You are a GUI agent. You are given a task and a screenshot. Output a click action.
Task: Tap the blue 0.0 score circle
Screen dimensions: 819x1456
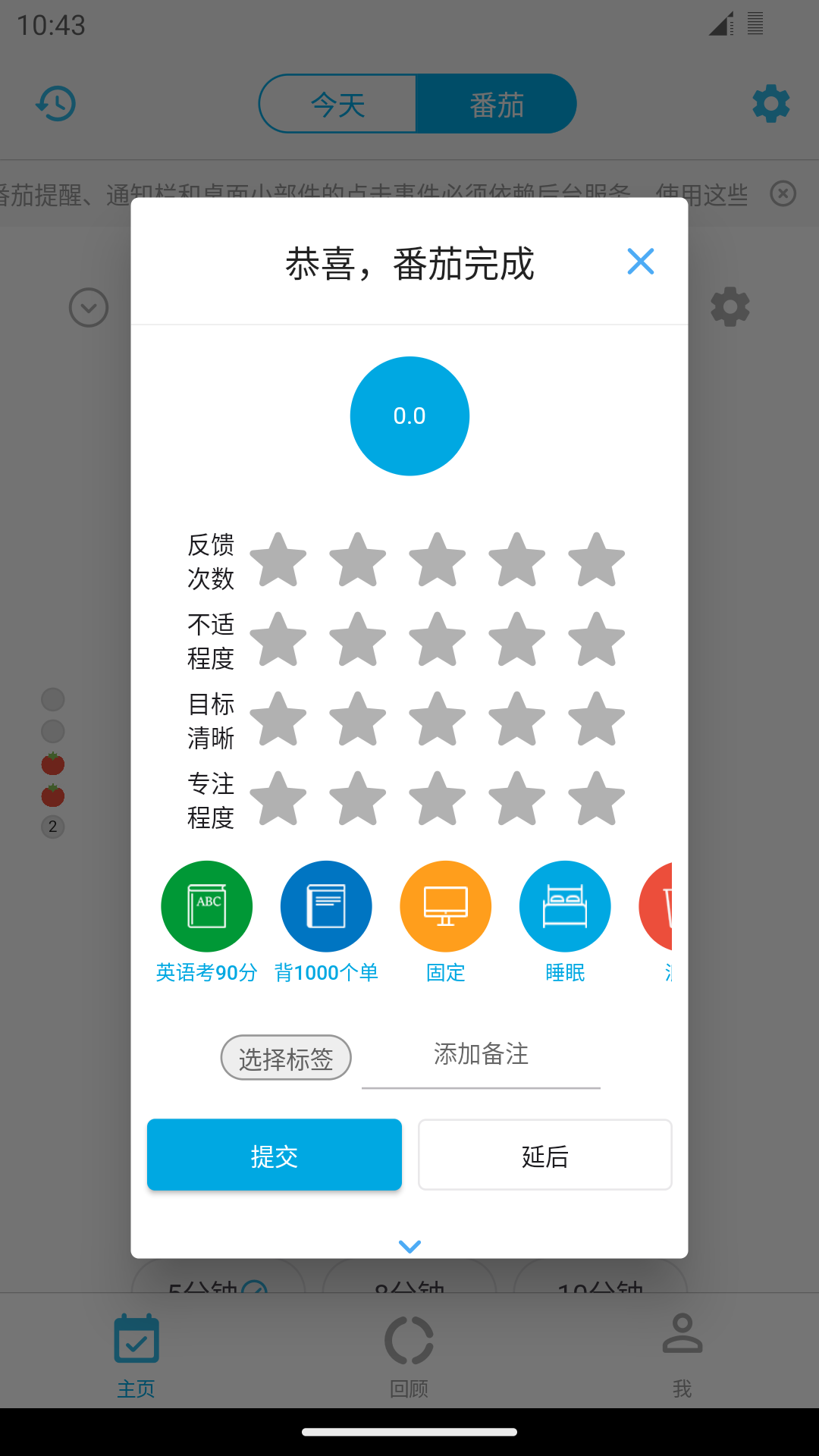click(409, 416)
